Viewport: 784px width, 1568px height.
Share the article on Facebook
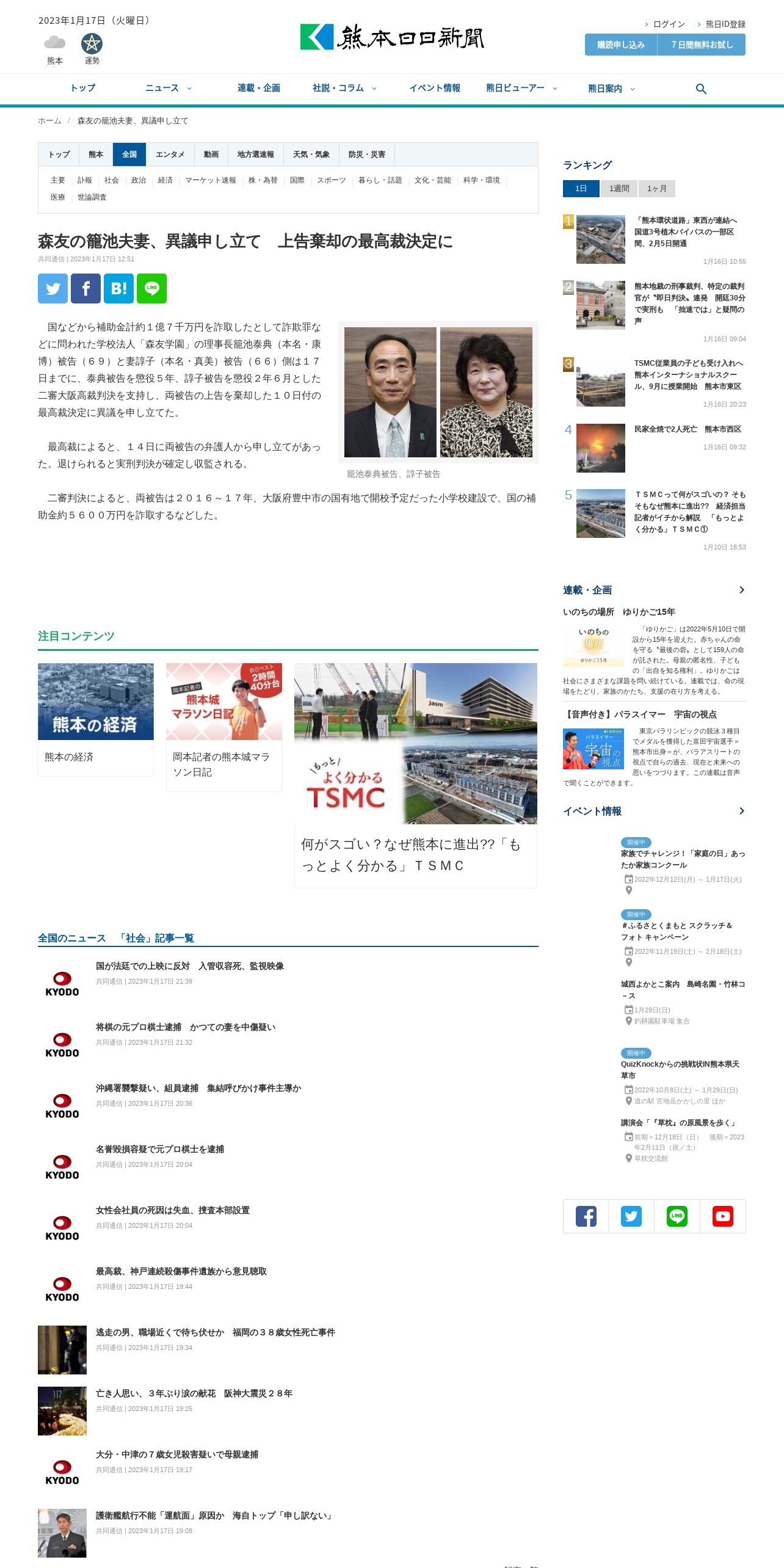(x=85, y=288)
